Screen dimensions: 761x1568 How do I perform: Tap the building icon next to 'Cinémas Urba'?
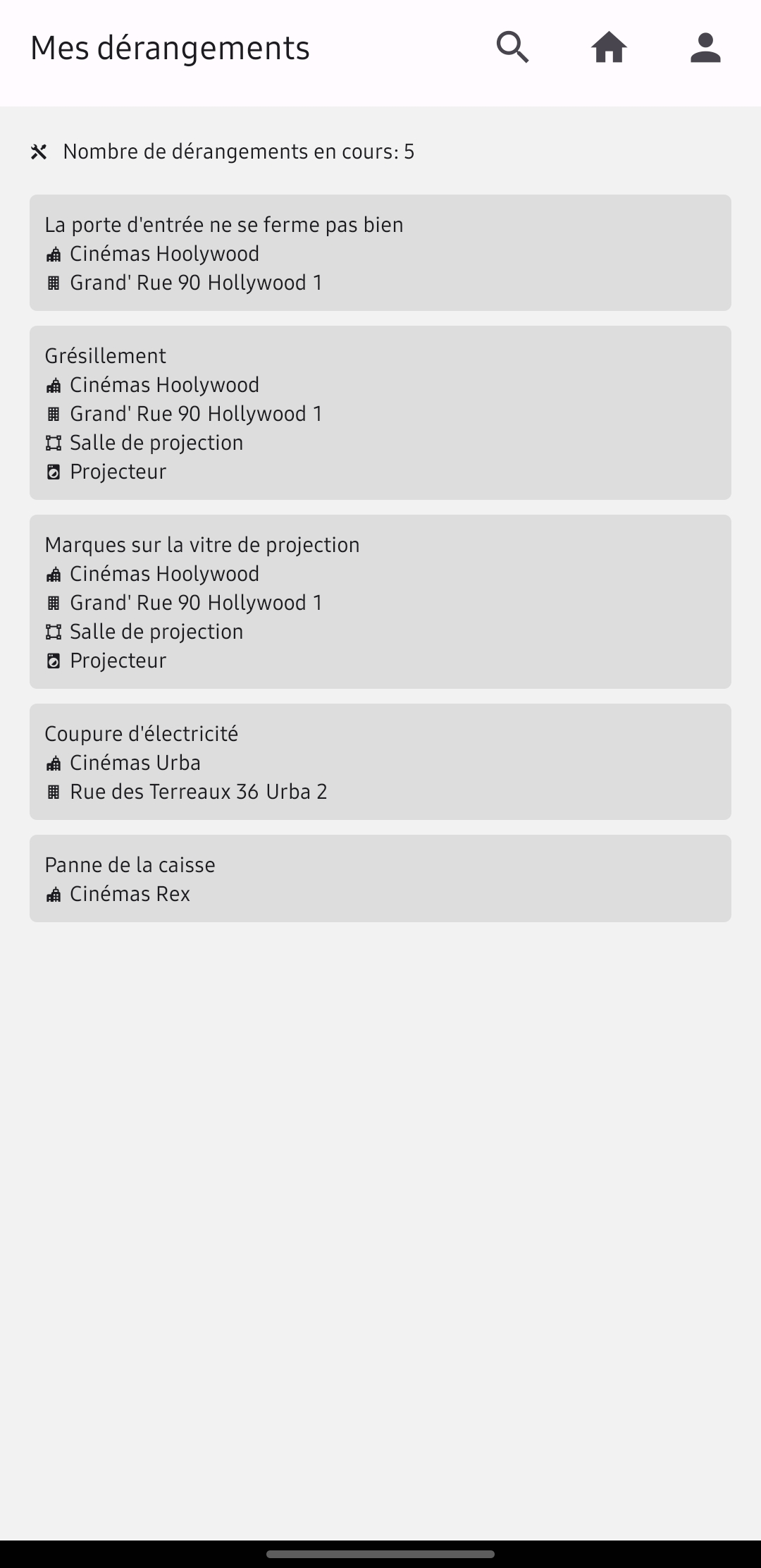tap(54, 763)
